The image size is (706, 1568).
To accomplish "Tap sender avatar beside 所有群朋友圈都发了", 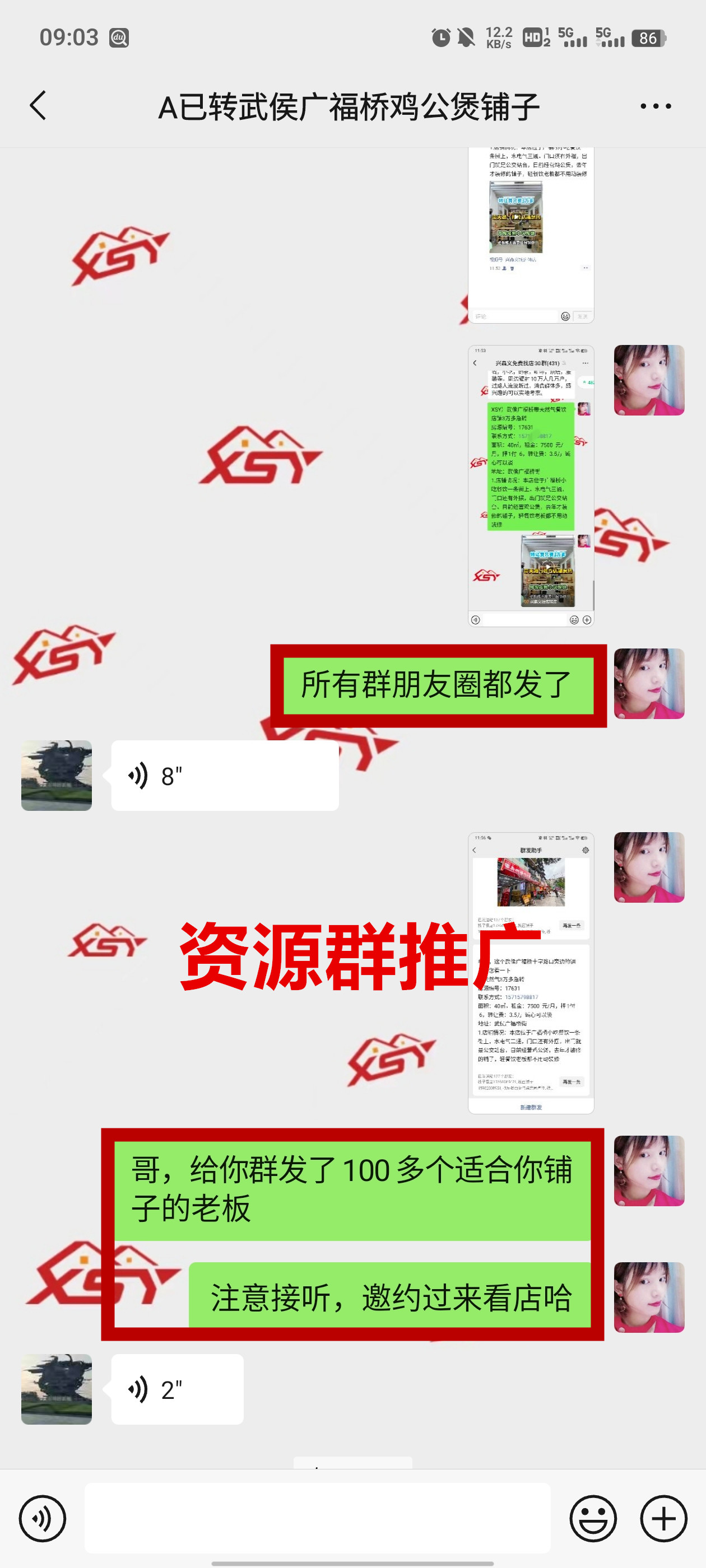I will pos(649,684).
